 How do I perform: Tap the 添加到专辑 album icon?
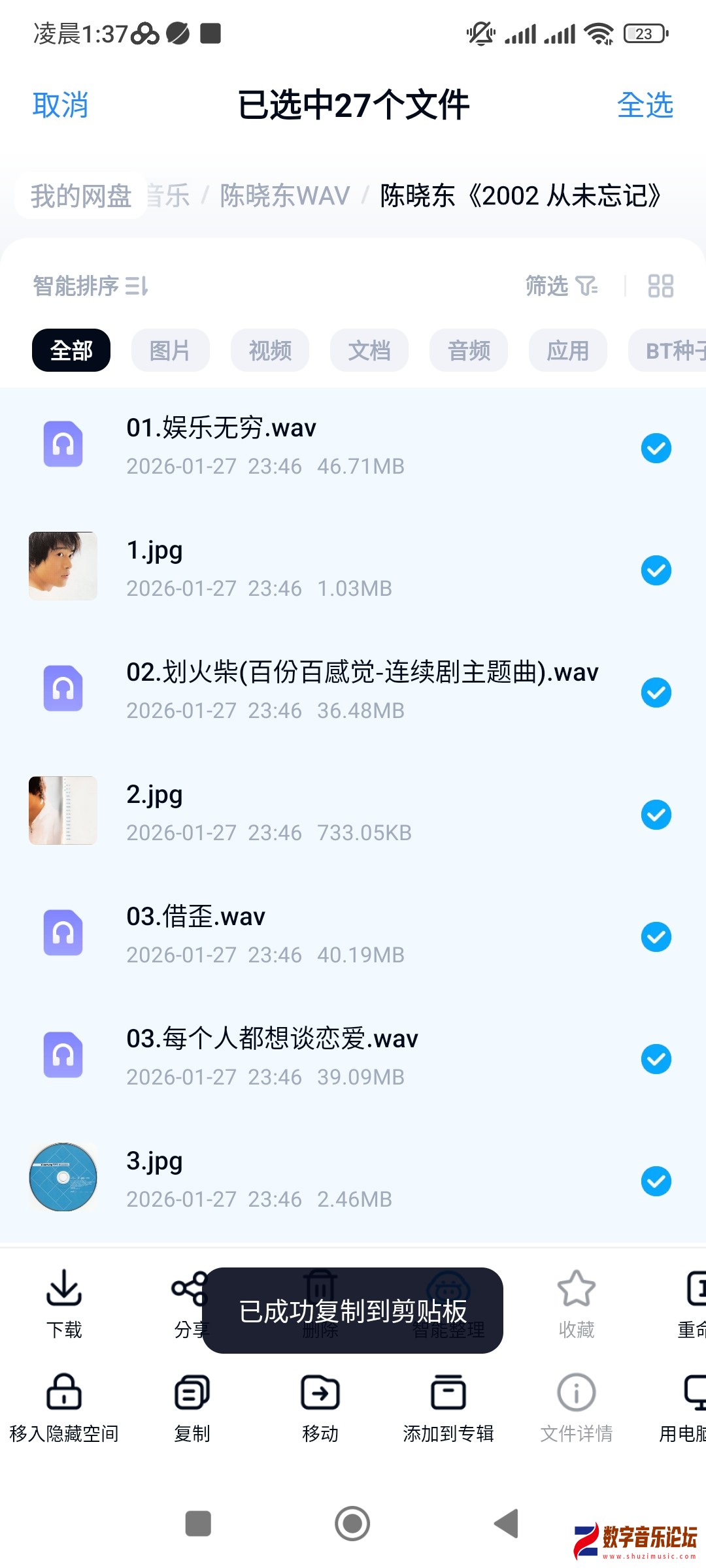tap(448, 1392)
